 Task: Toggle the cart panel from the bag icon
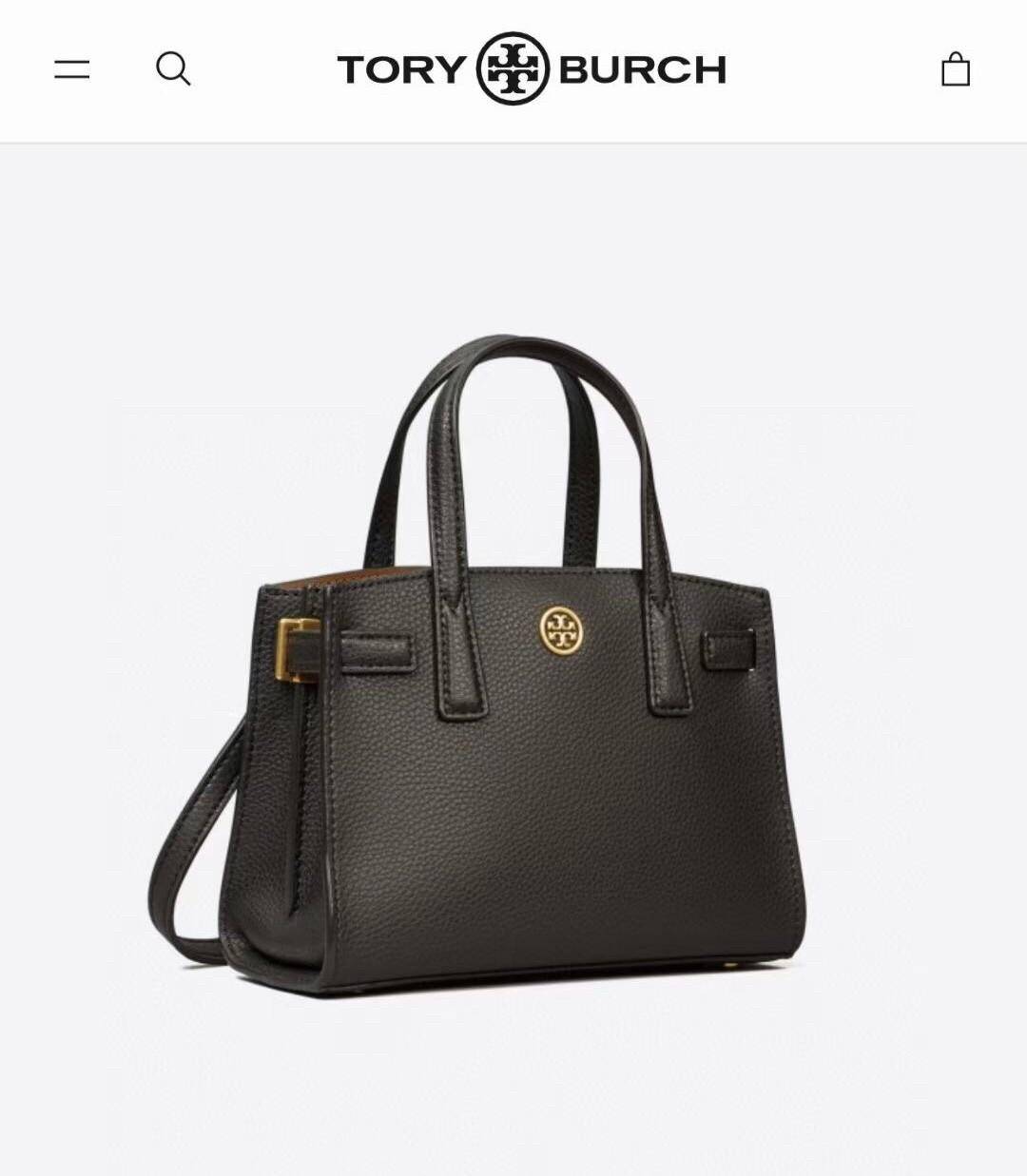pyautogui.click(x=954, y=67)
